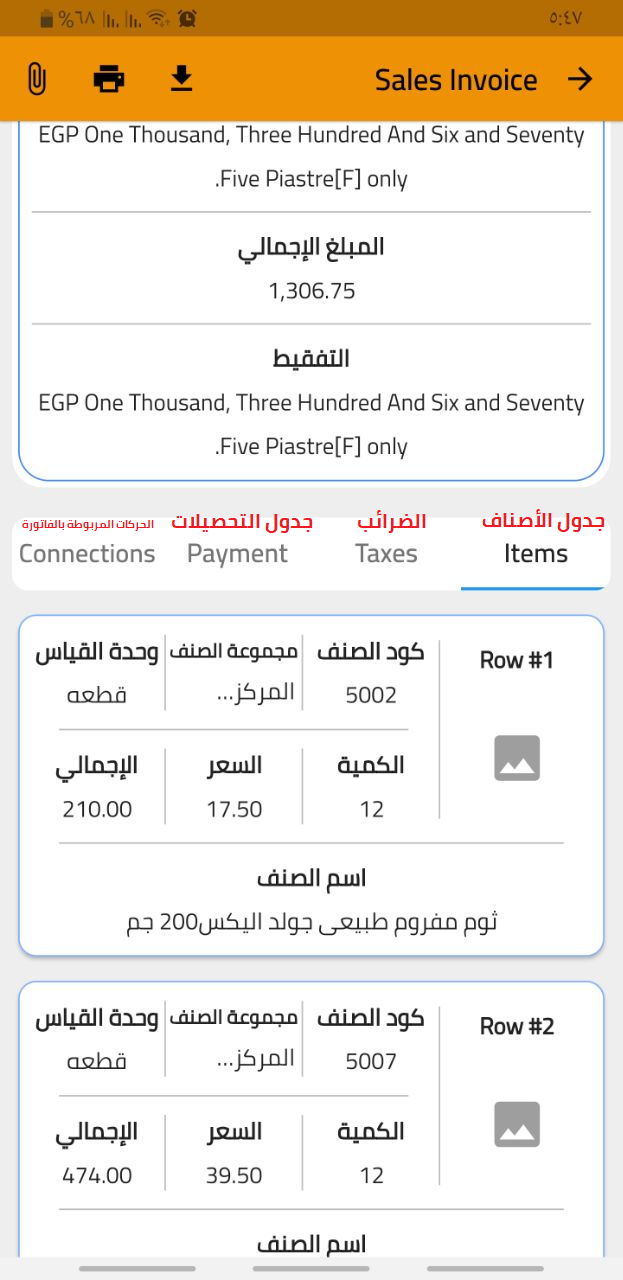Image resolution: width=623 pixels, height=1280 pixels.
Task: Switch to the Payment tab
Action: pos(237,553)
